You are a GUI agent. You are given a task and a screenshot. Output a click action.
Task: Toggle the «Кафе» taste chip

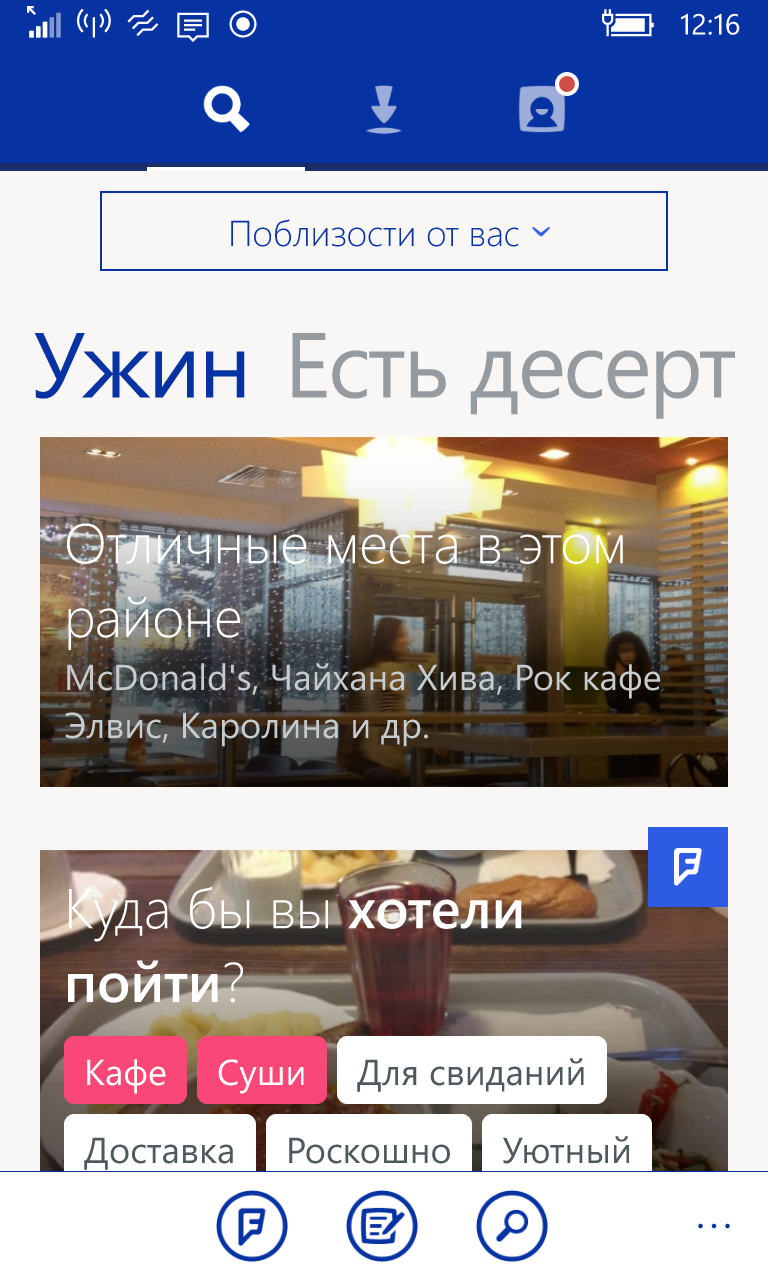[126, 1073]
